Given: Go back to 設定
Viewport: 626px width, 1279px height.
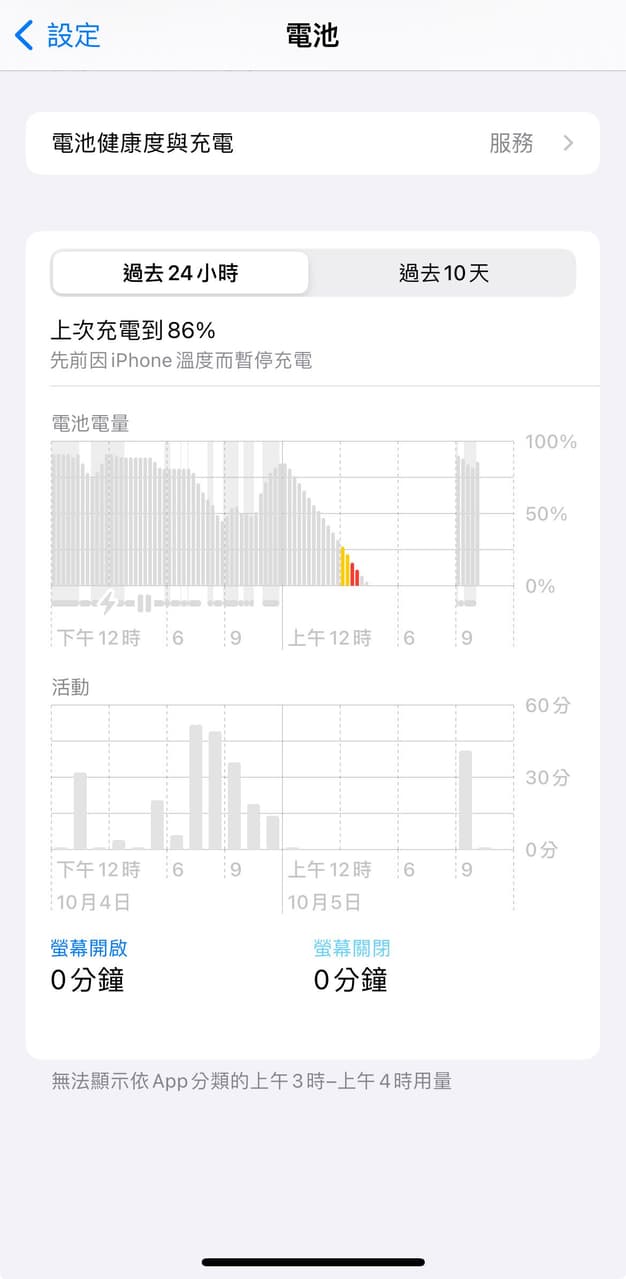Looking at the screenshot, I should coord(59,35).
